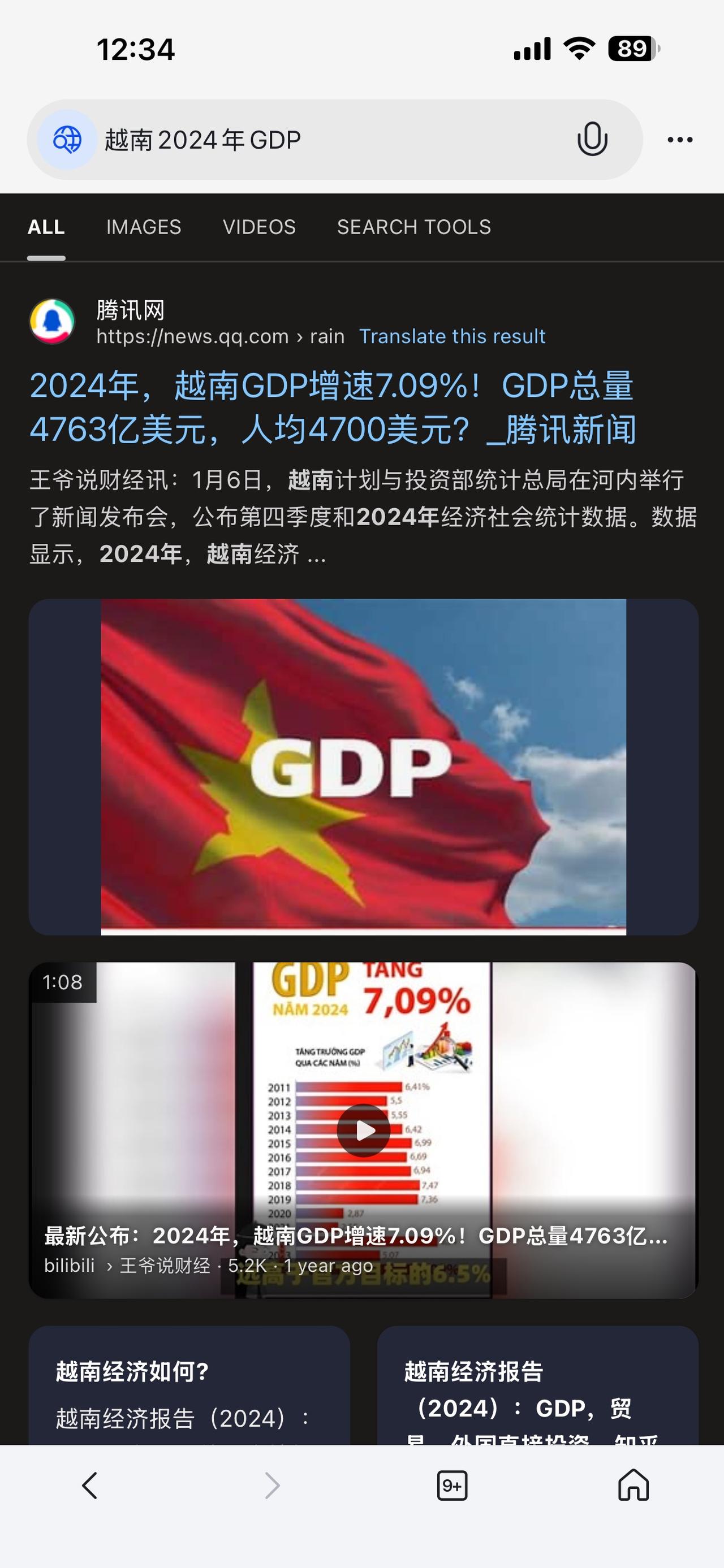Tap the search query input field
724x1568 pixels.
coord(304,139)
